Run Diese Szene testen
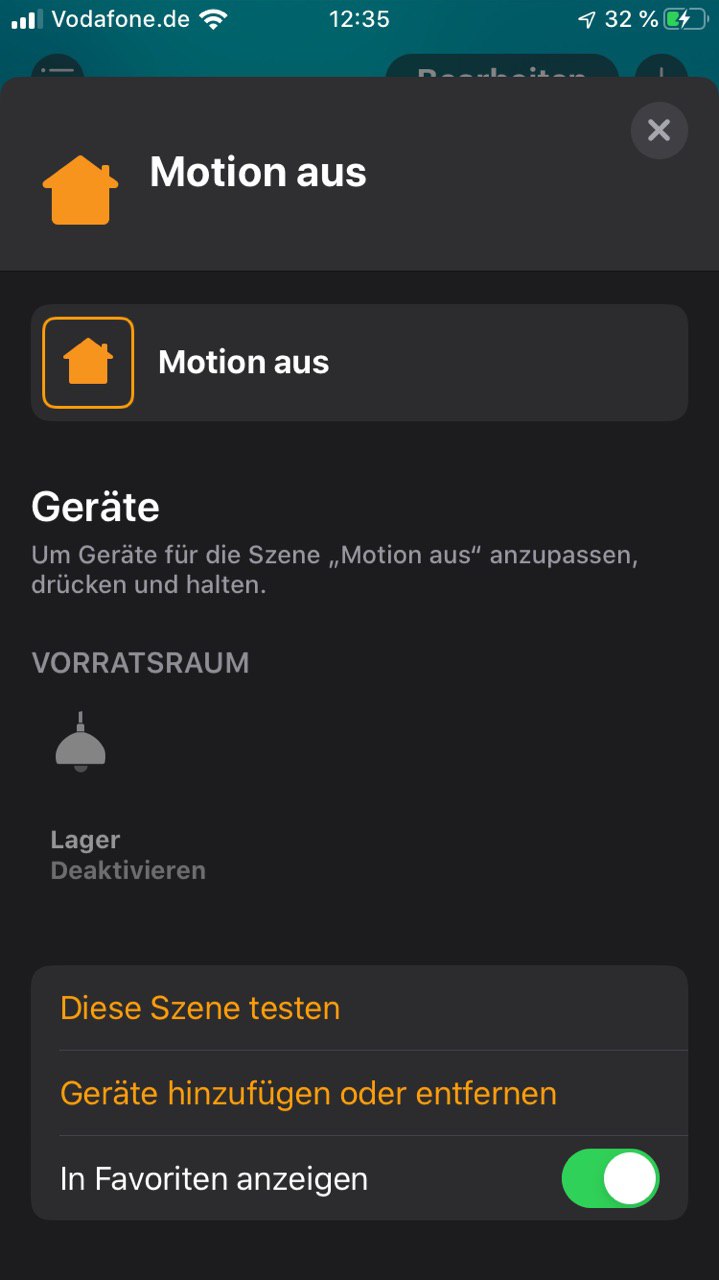 click(200, 1008)
